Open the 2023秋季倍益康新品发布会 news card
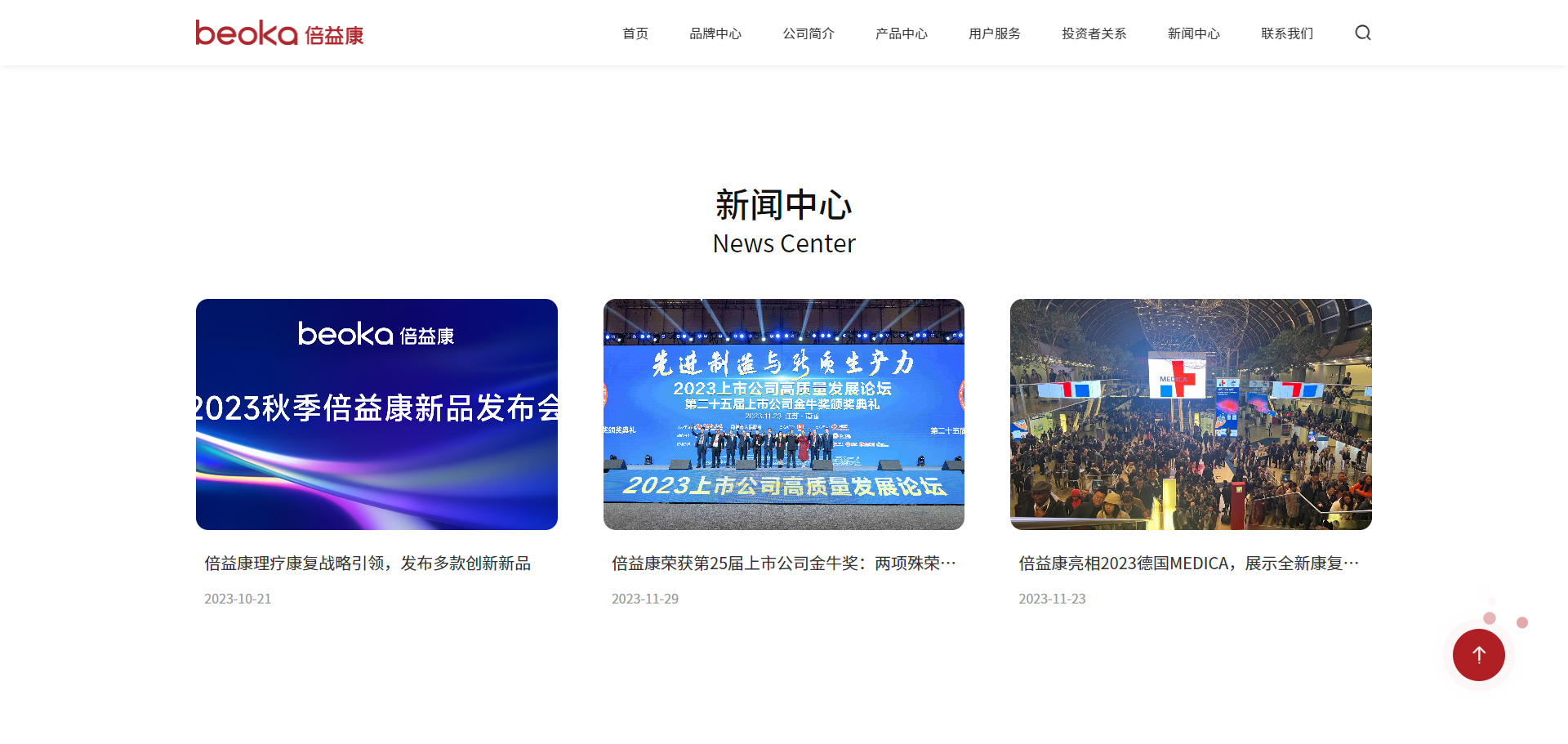 tap(376, 414)
